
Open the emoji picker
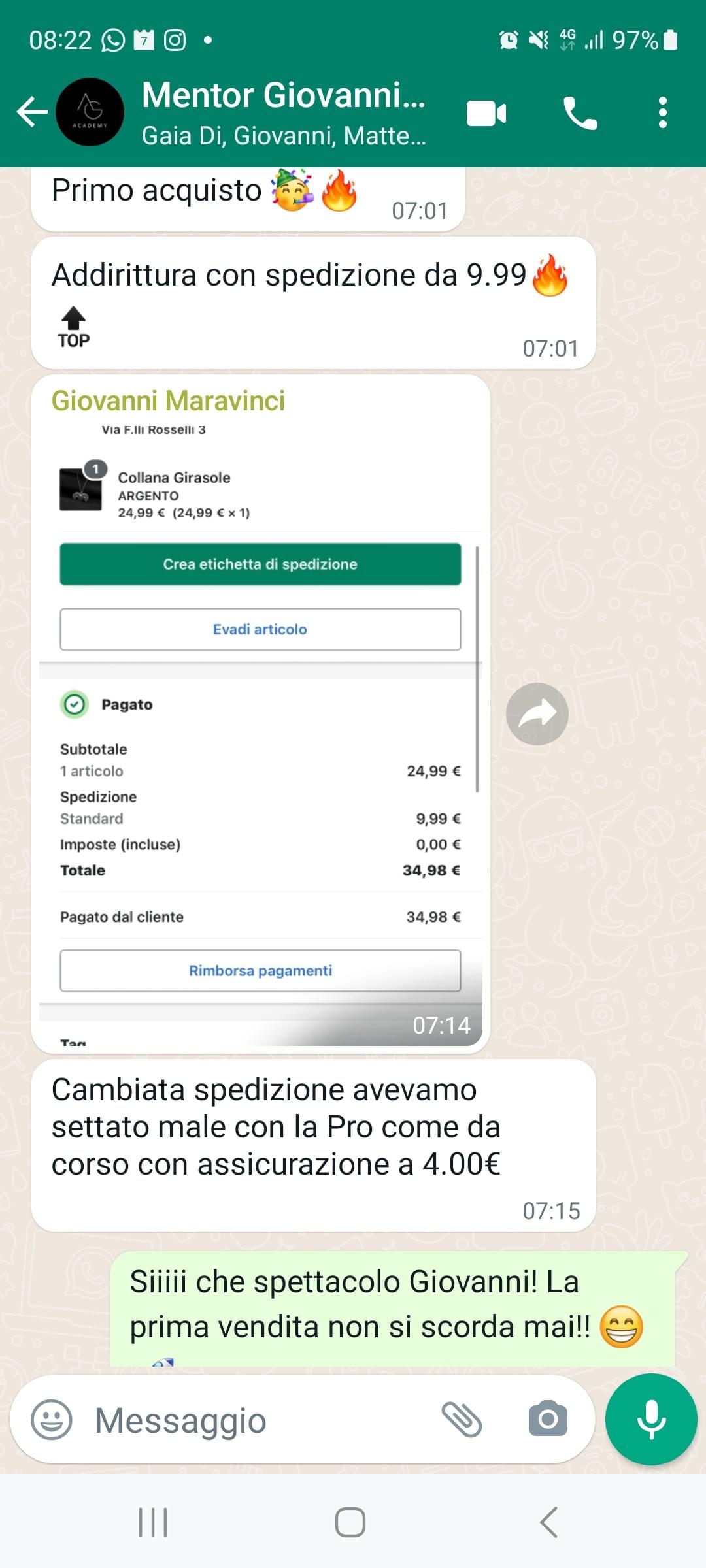click(x=52, y=1419)
